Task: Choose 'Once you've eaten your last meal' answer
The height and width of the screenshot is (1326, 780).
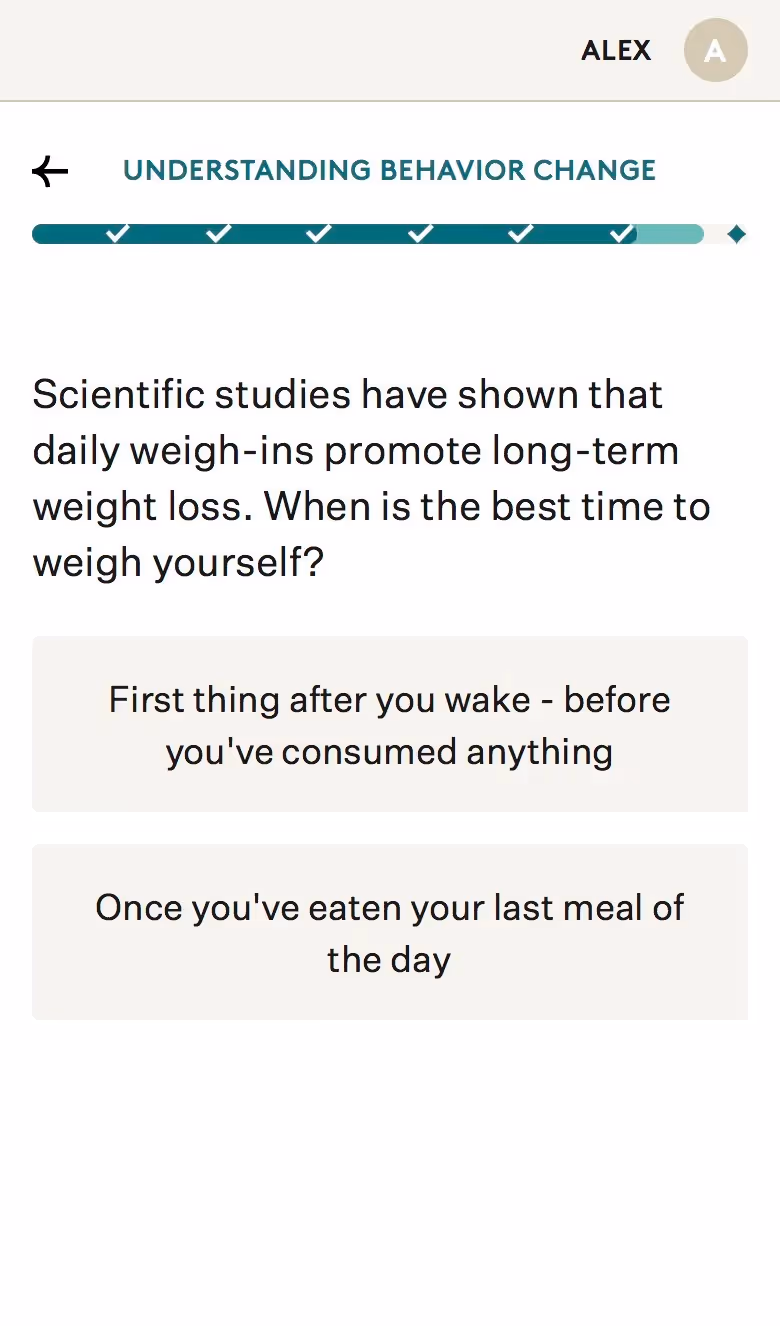Action: pyautogui.click(x=390, y=932)
